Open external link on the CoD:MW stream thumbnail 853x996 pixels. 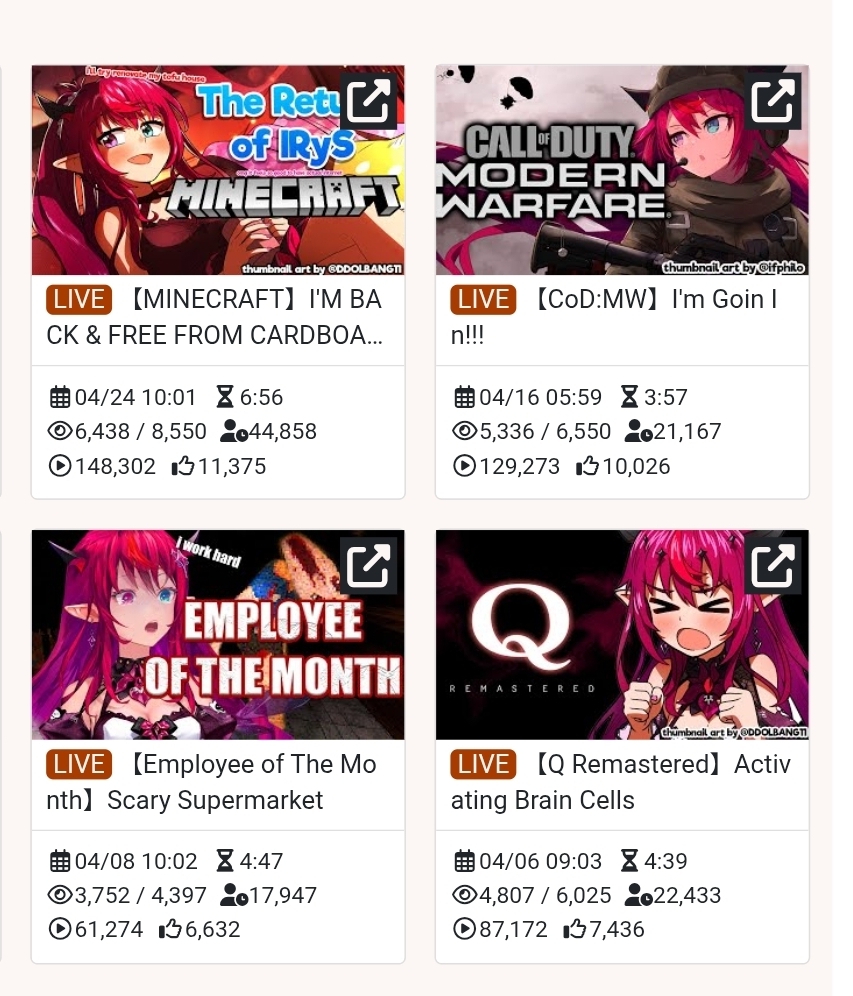772,101
